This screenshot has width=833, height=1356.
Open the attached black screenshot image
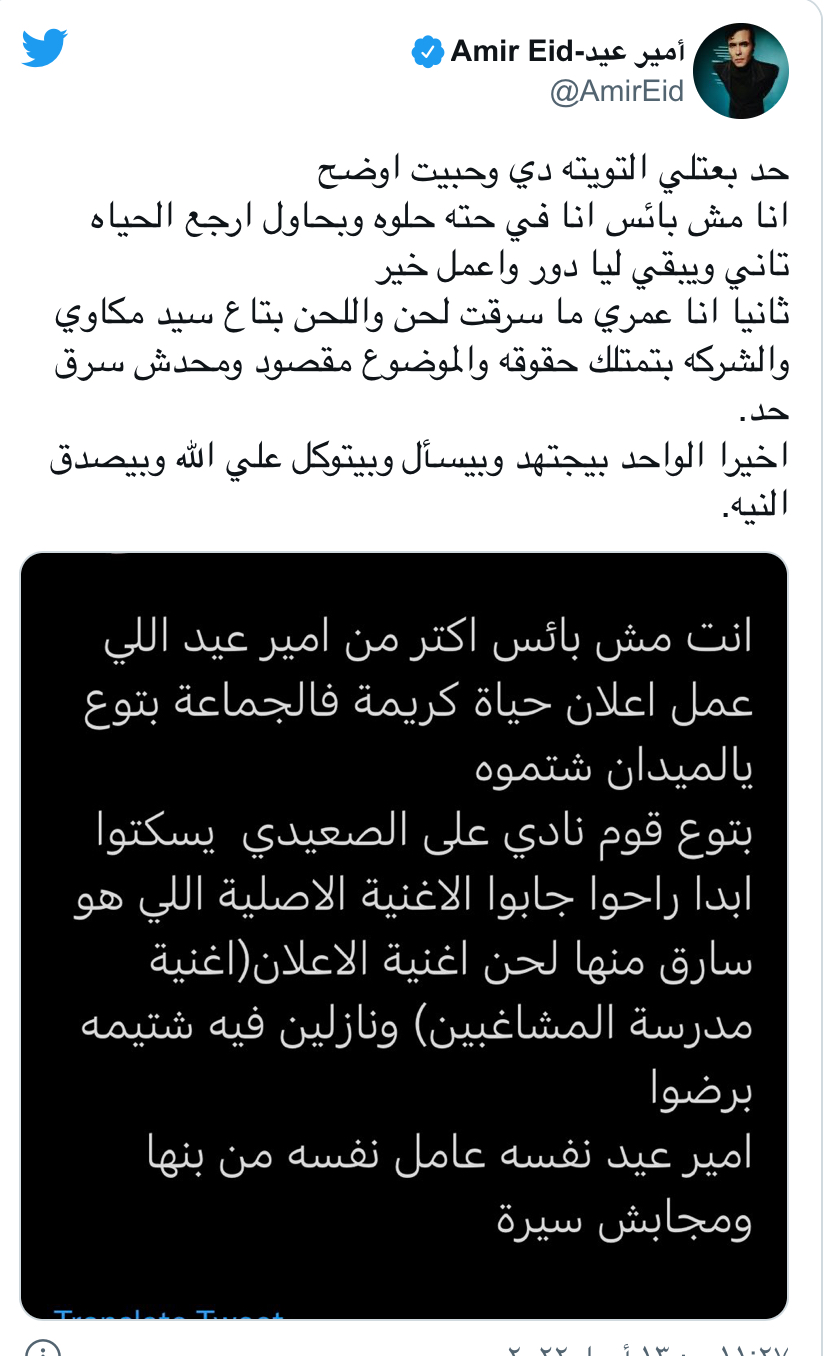[404, 930]
